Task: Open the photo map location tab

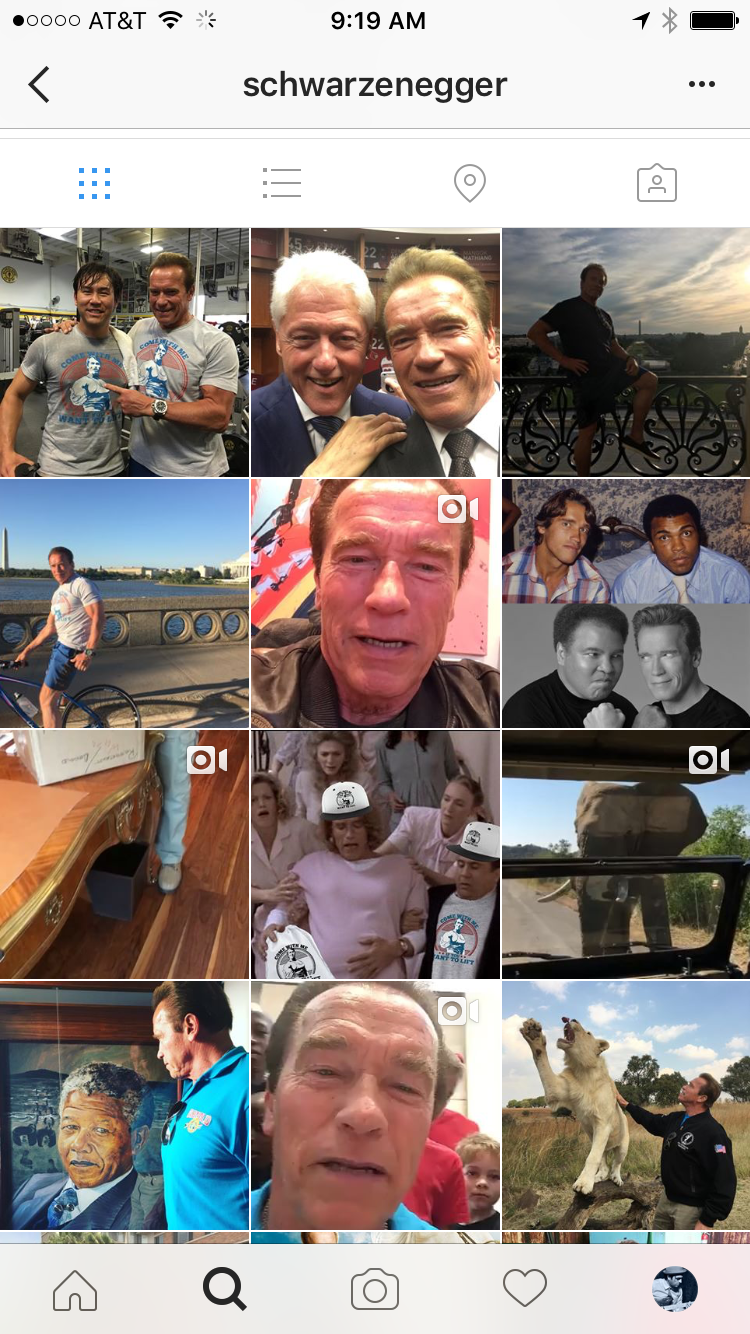Action: (469, 183)
